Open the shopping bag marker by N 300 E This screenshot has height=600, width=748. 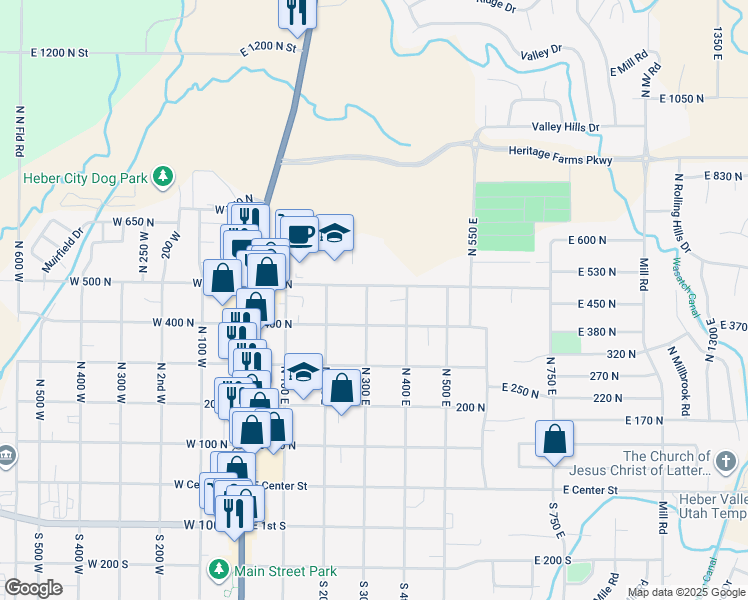tap(342, 389)
